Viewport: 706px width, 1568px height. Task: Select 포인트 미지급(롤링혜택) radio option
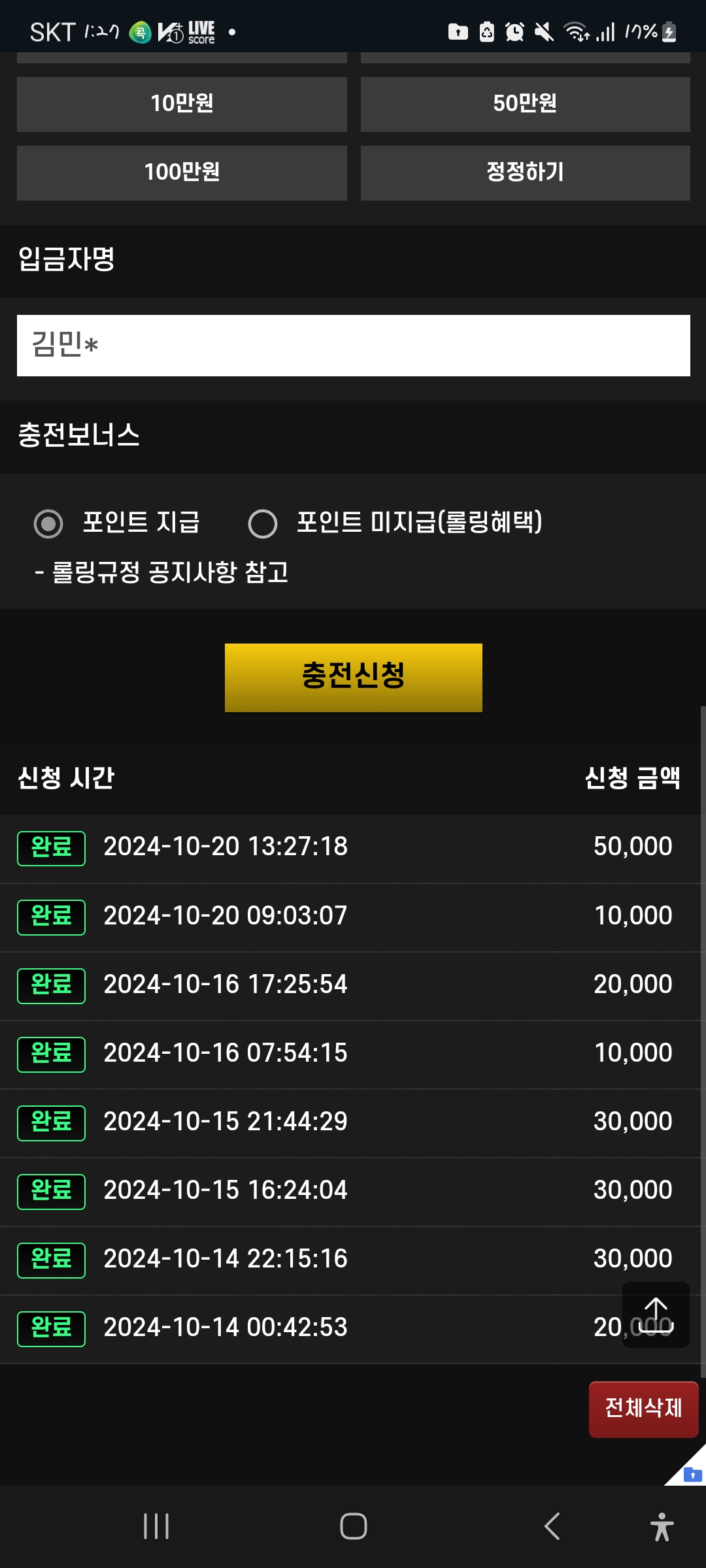pyautogui.click(x=263, y=523)
